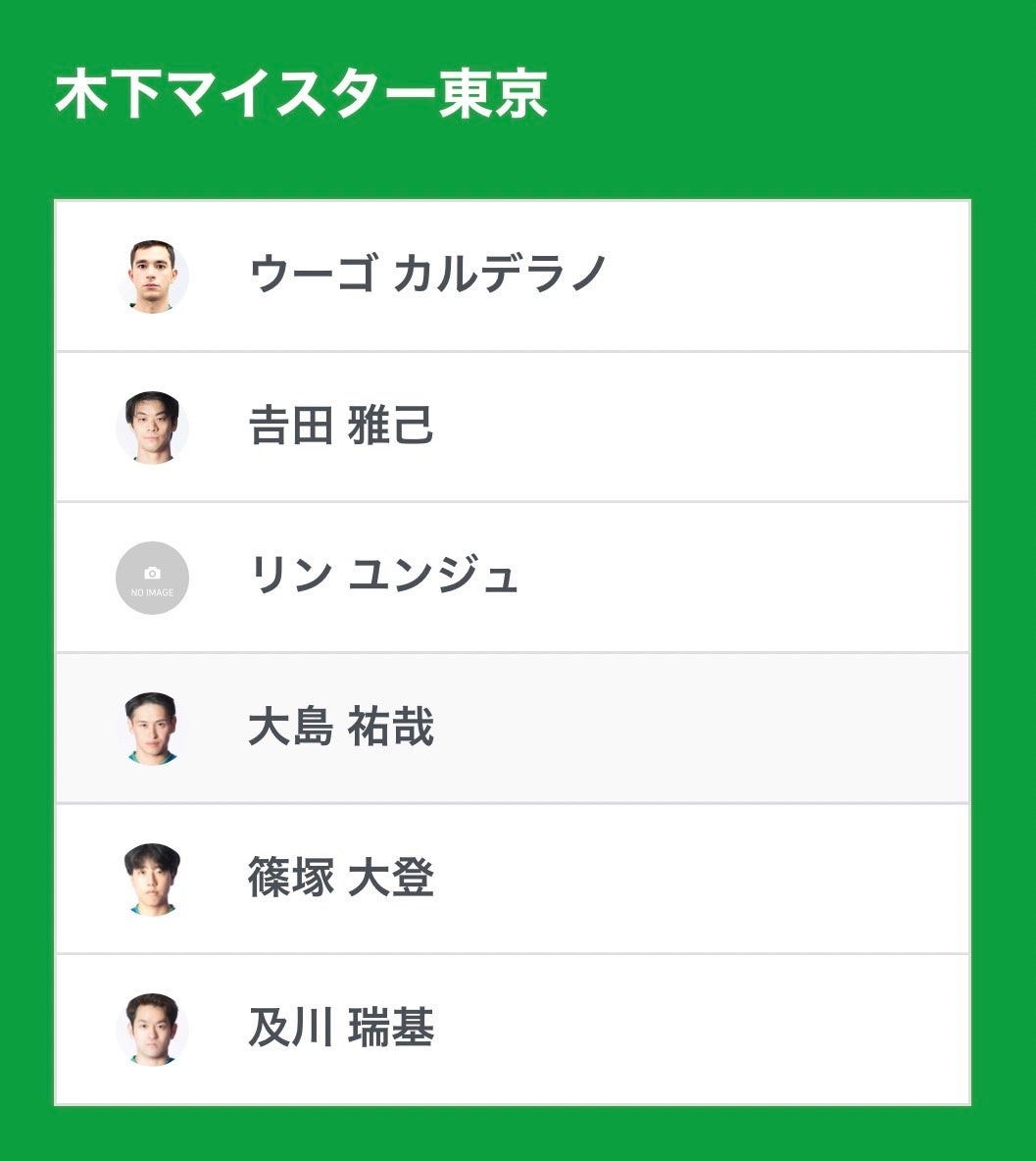Tap the 大島 祐哉 player row

pyautogui.click(x=341, y=729)
